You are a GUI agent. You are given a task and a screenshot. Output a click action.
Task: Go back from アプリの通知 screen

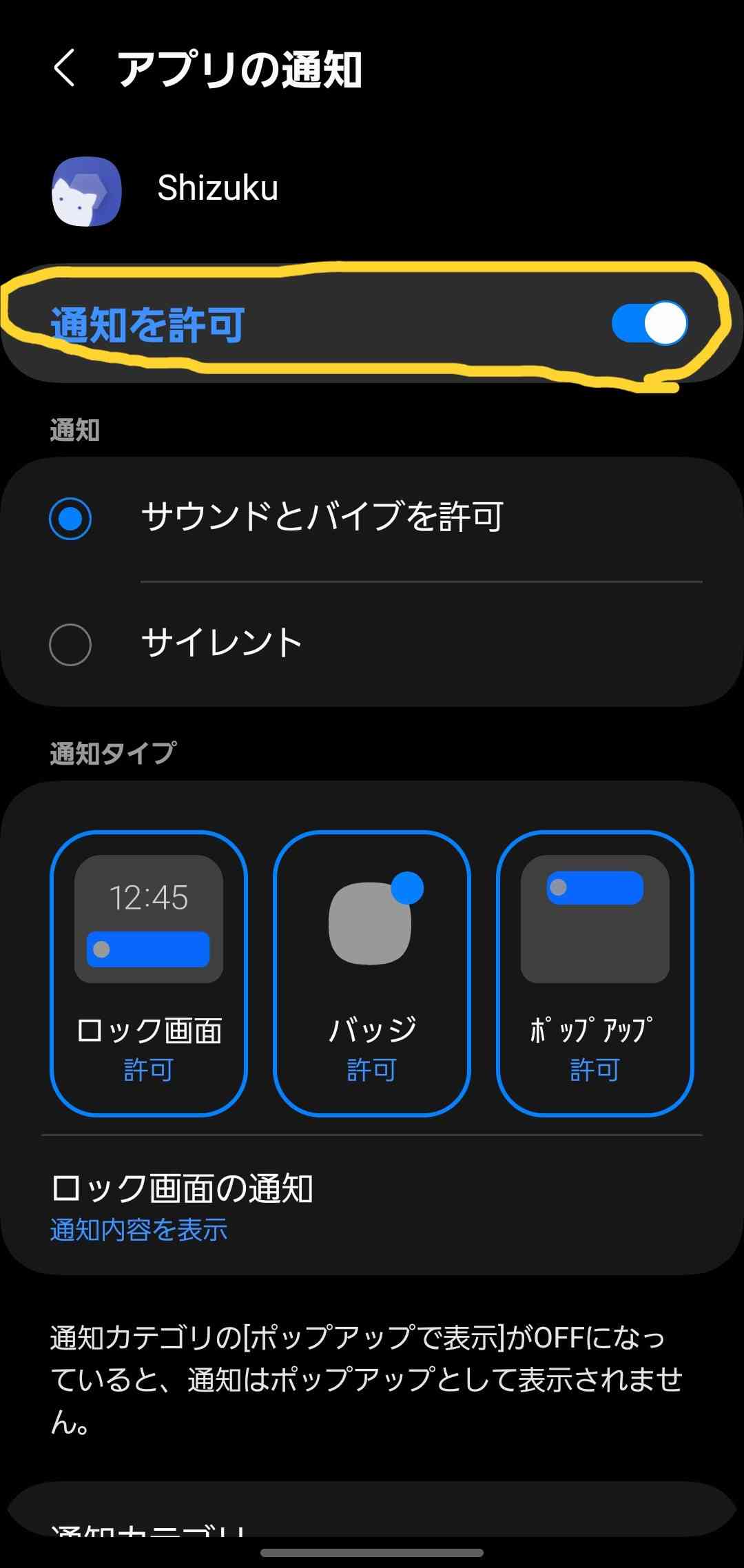64,69
